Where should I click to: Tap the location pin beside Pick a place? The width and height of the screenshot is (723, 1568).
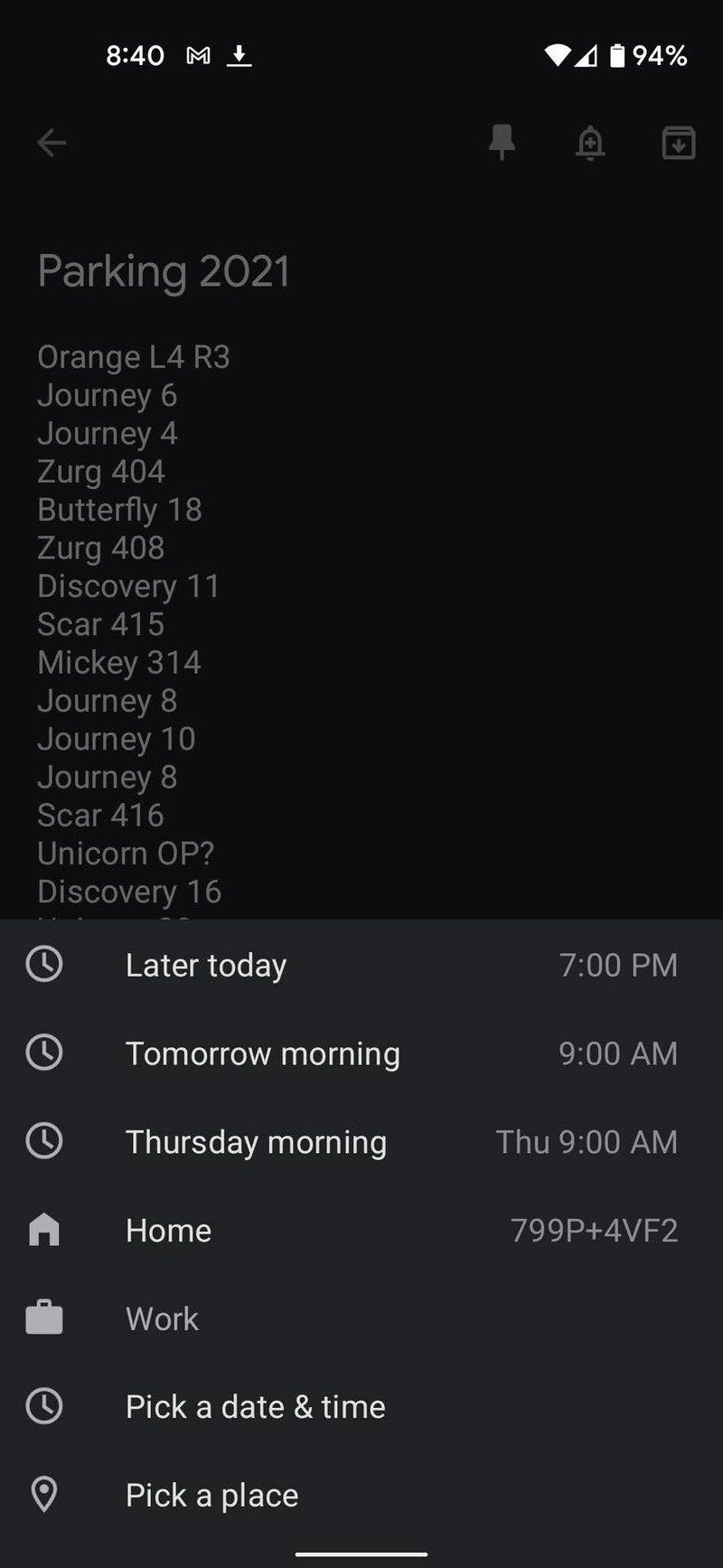43,1494
